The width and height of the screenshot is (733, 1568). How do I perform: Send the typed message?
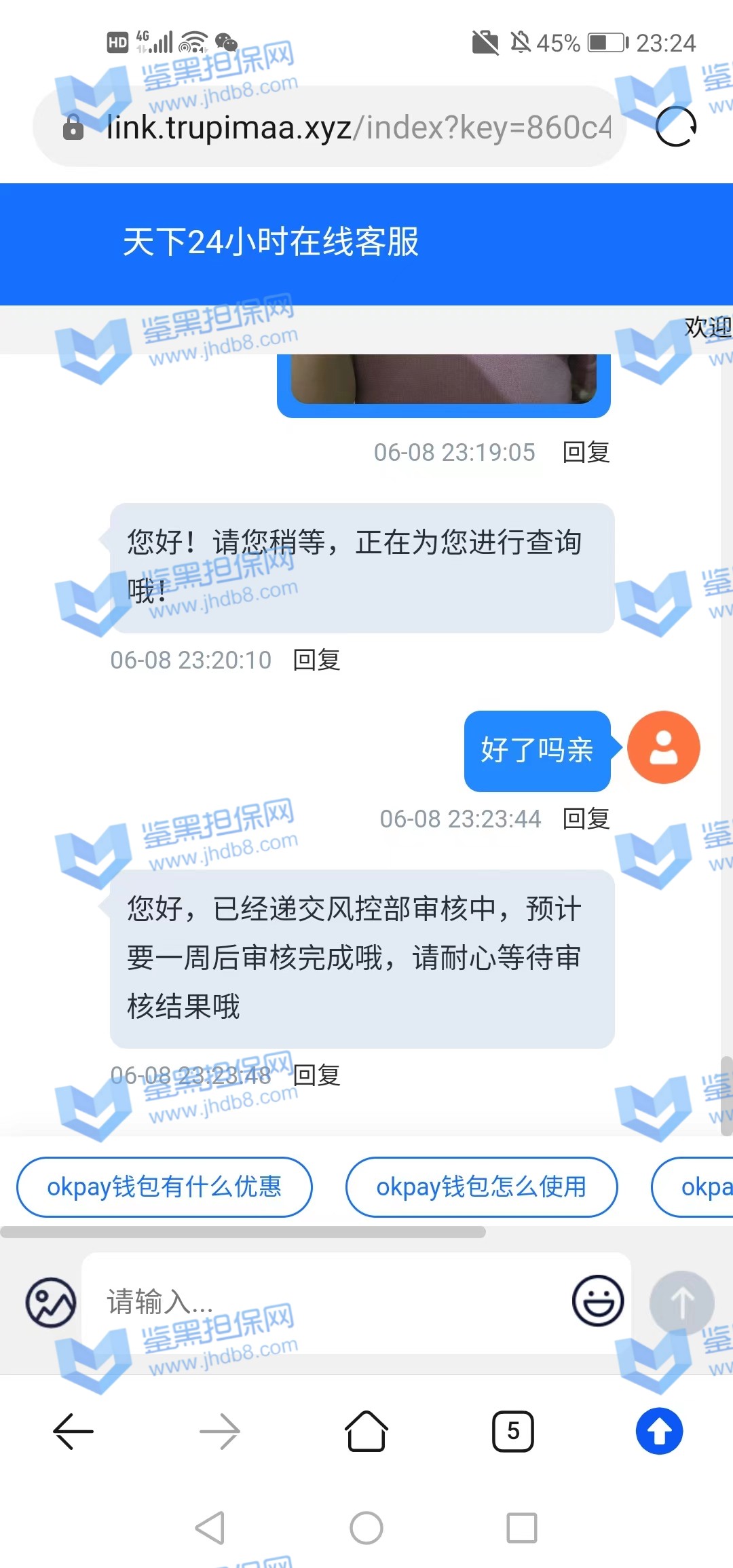(x=681, y=1302)
